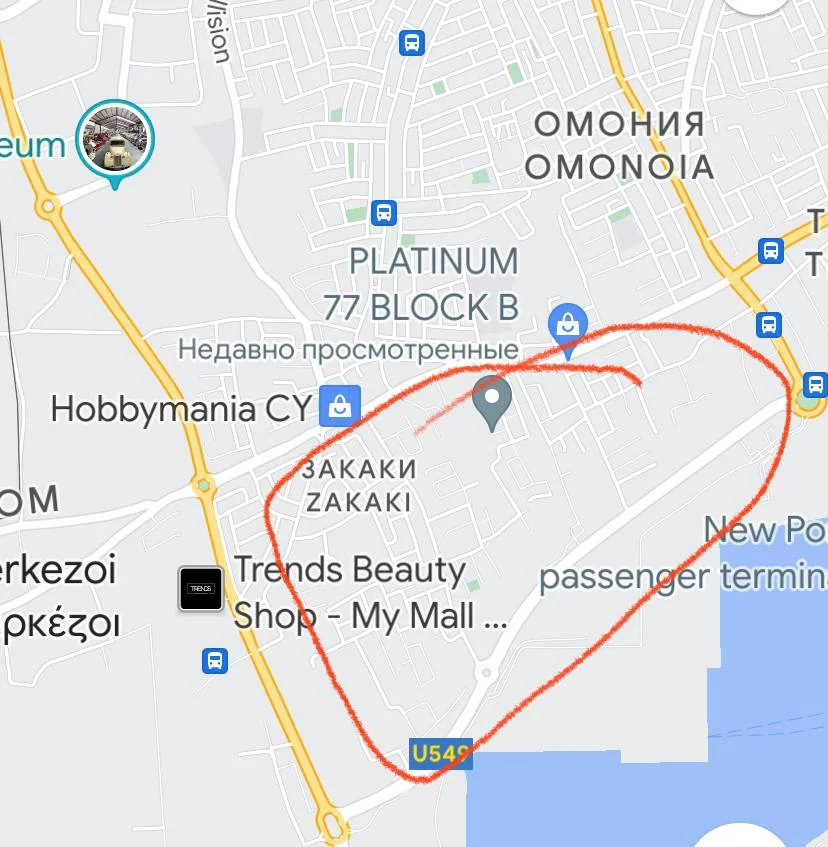Tap the grey recently viewed location pin
The image size is (828, 847).
coord(492,401)
